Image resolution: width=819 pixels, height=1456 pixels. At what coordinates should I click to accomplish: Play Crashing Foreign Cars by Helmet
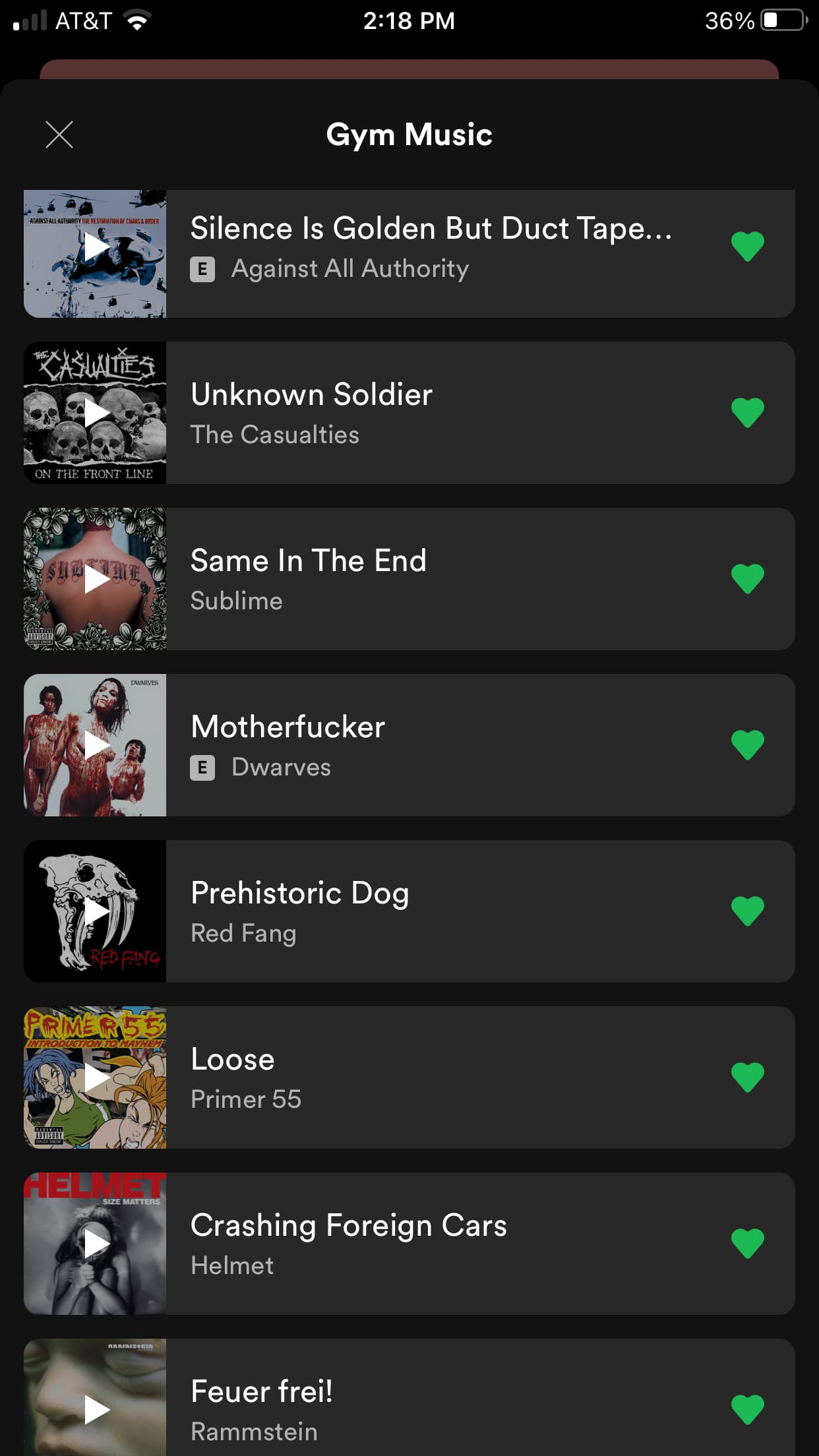tap(96, 1244)
